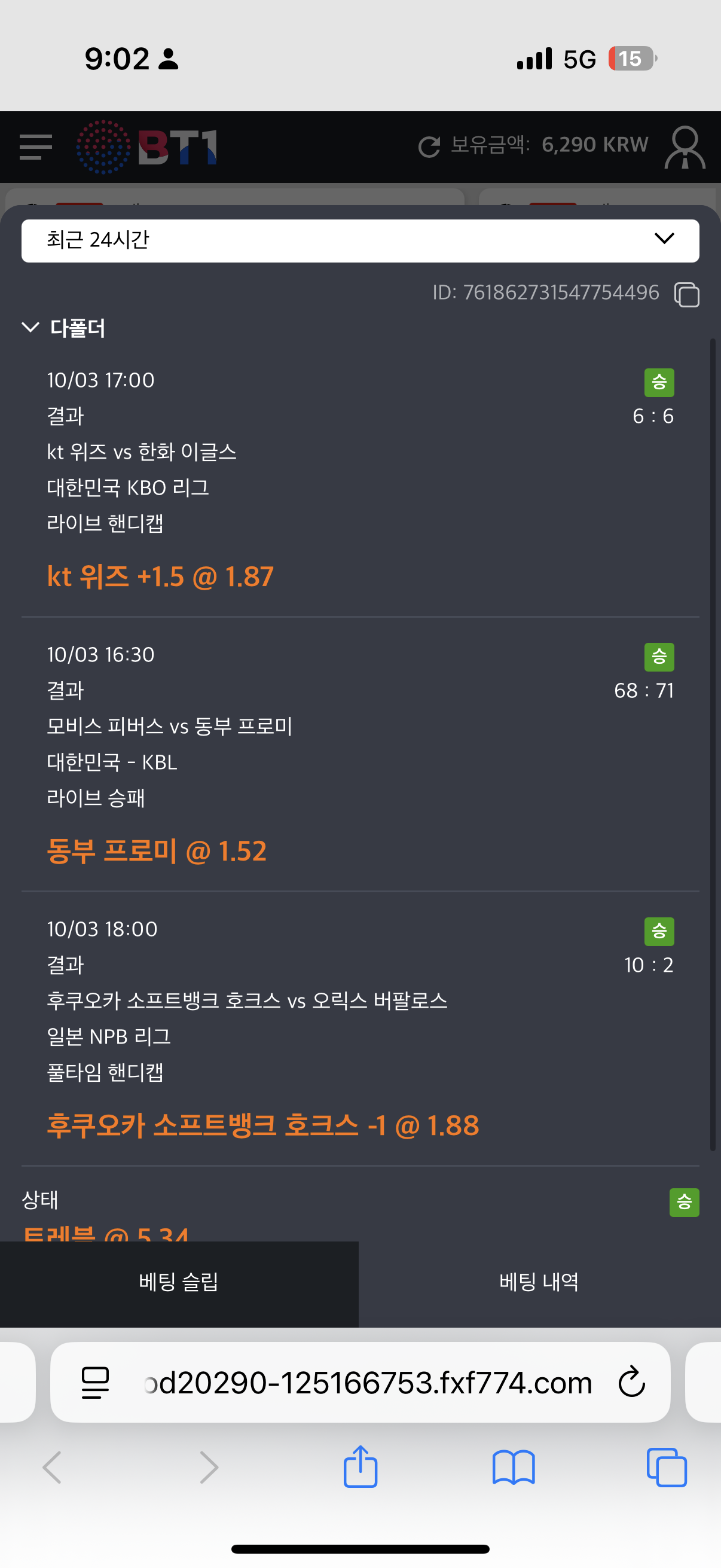Open the user profile icon
The width and height of the screenshot is (721, 1568).
(685, 147)
